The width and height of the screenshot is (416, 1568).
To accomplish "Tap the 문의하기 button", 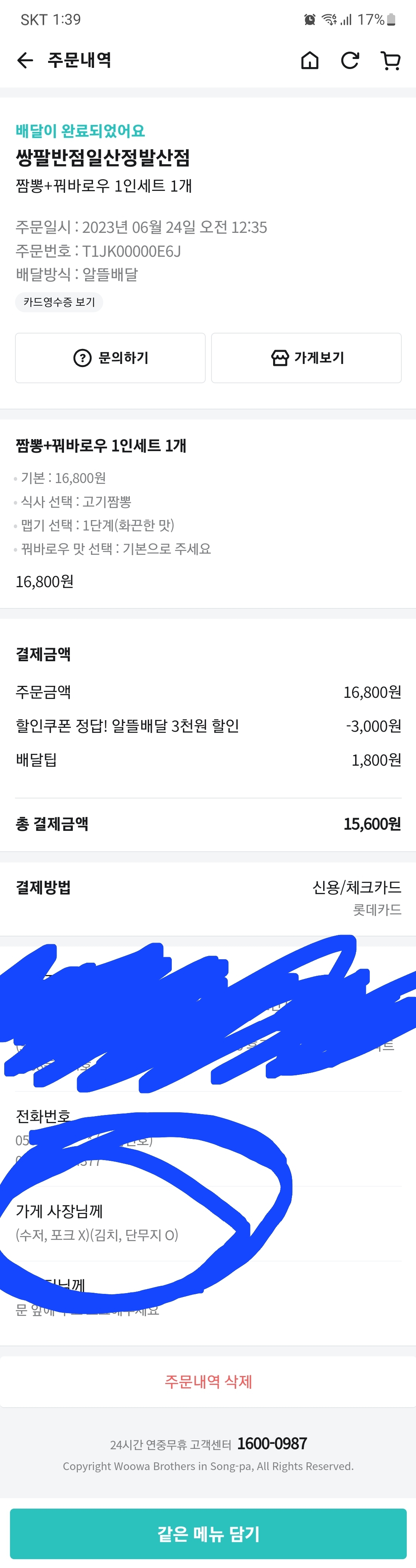I will 111,358.
